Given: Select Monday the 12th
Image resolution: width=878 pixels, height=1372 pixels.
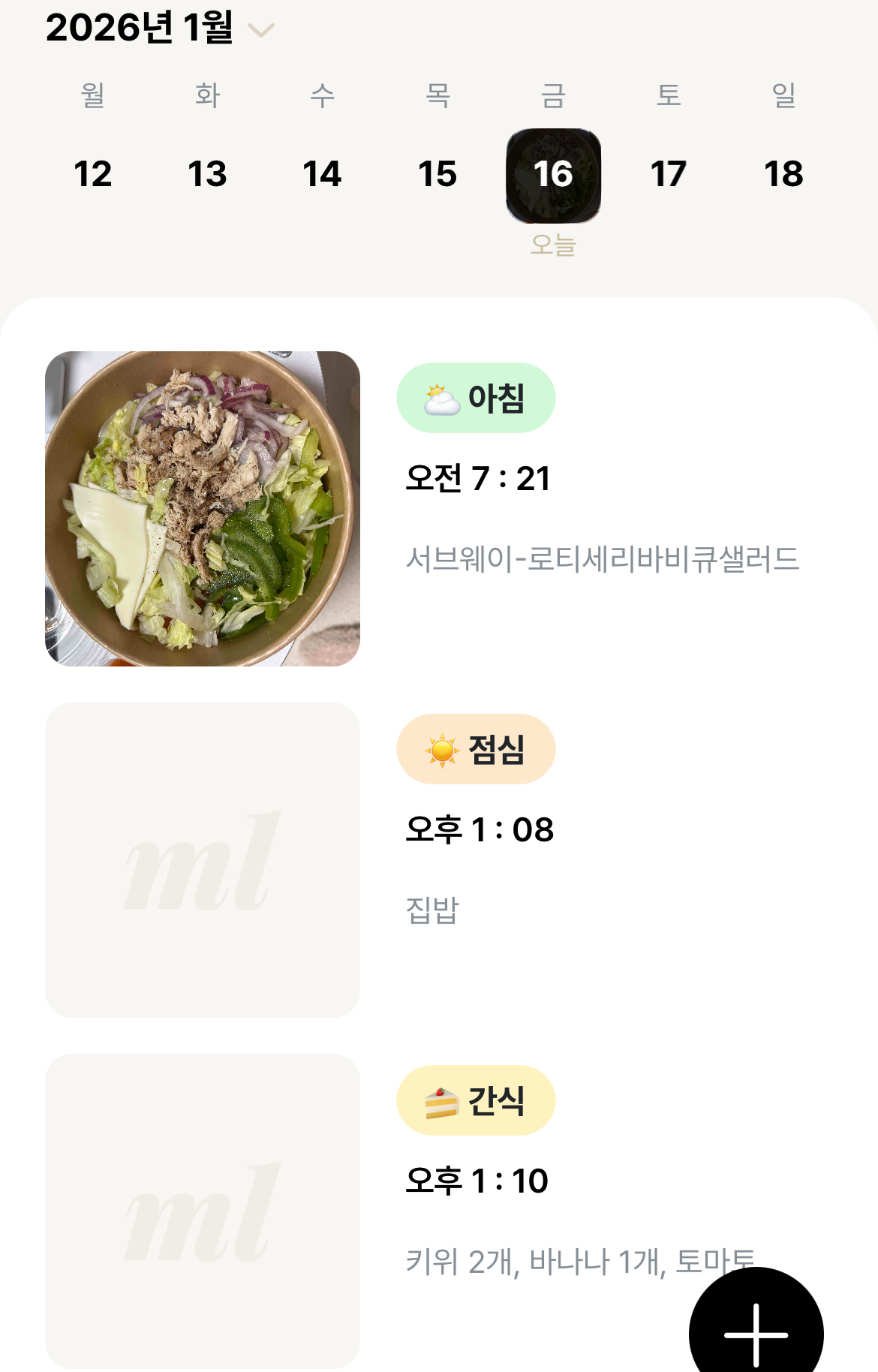Looking at the screenshot, I should (x=92, y=174).
